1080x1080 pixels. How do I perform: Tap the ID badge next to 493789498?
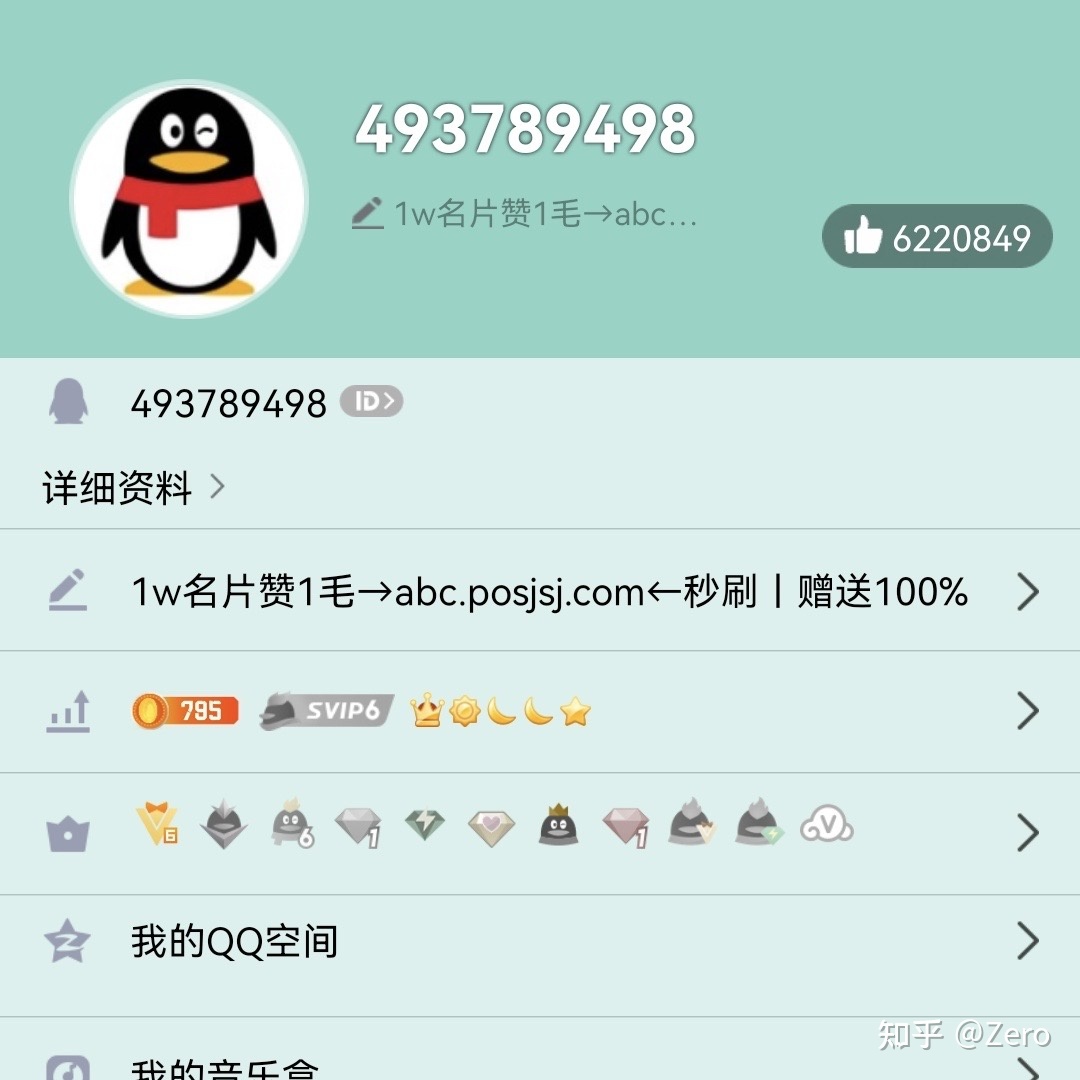[371, 402]
